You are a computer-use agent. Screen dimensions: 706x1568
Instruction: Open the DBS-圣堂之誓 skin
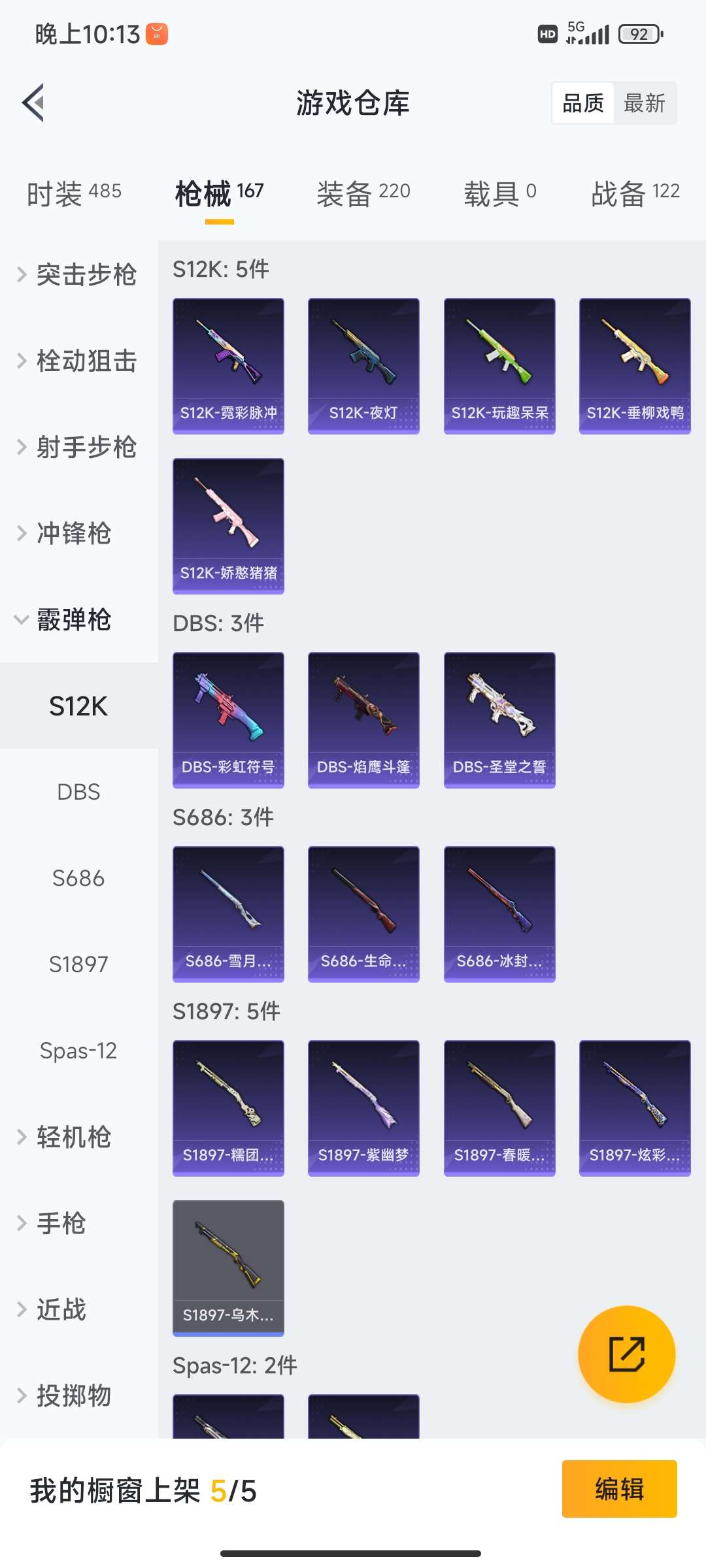[x=499, y=720]
